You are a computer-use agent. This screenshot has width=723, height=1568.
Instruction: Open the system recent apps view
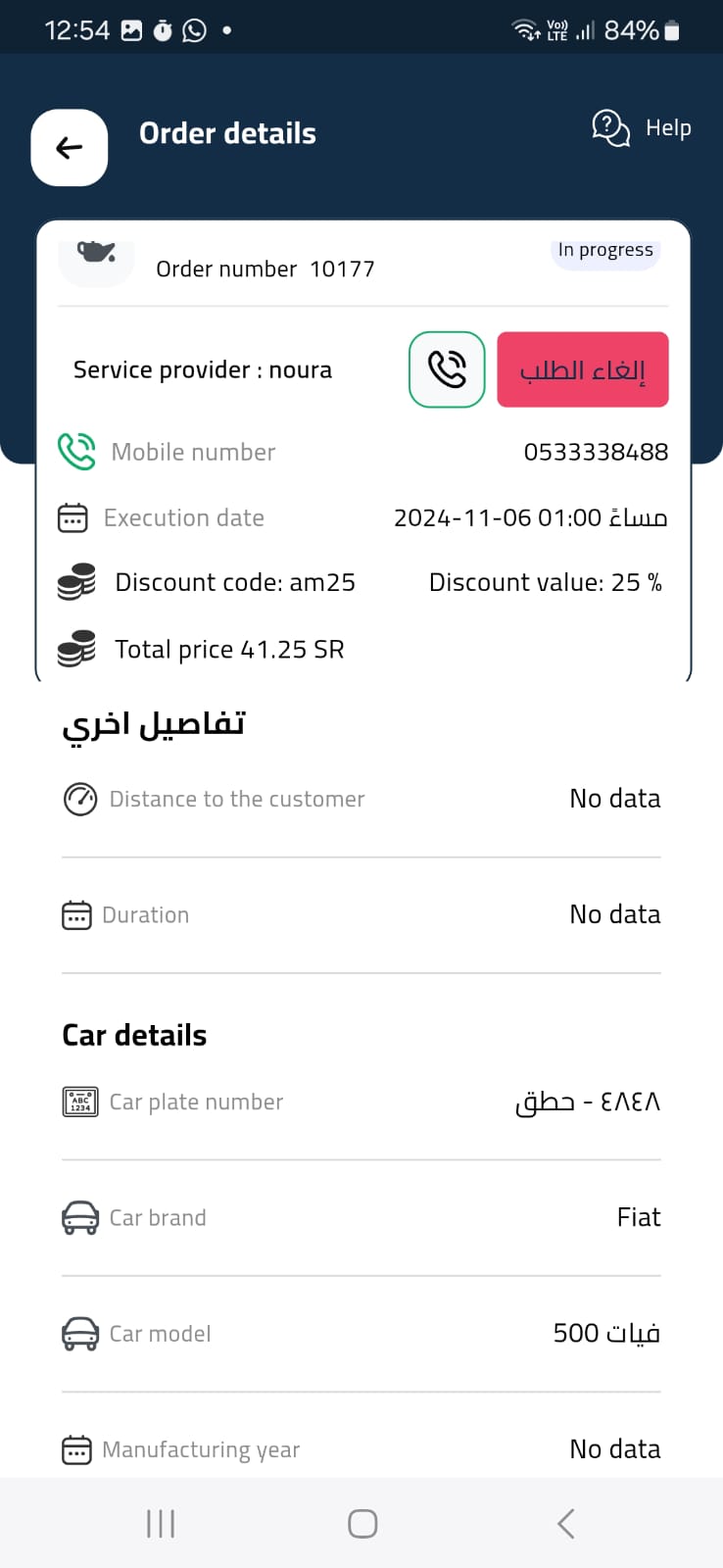point(161,1524)
